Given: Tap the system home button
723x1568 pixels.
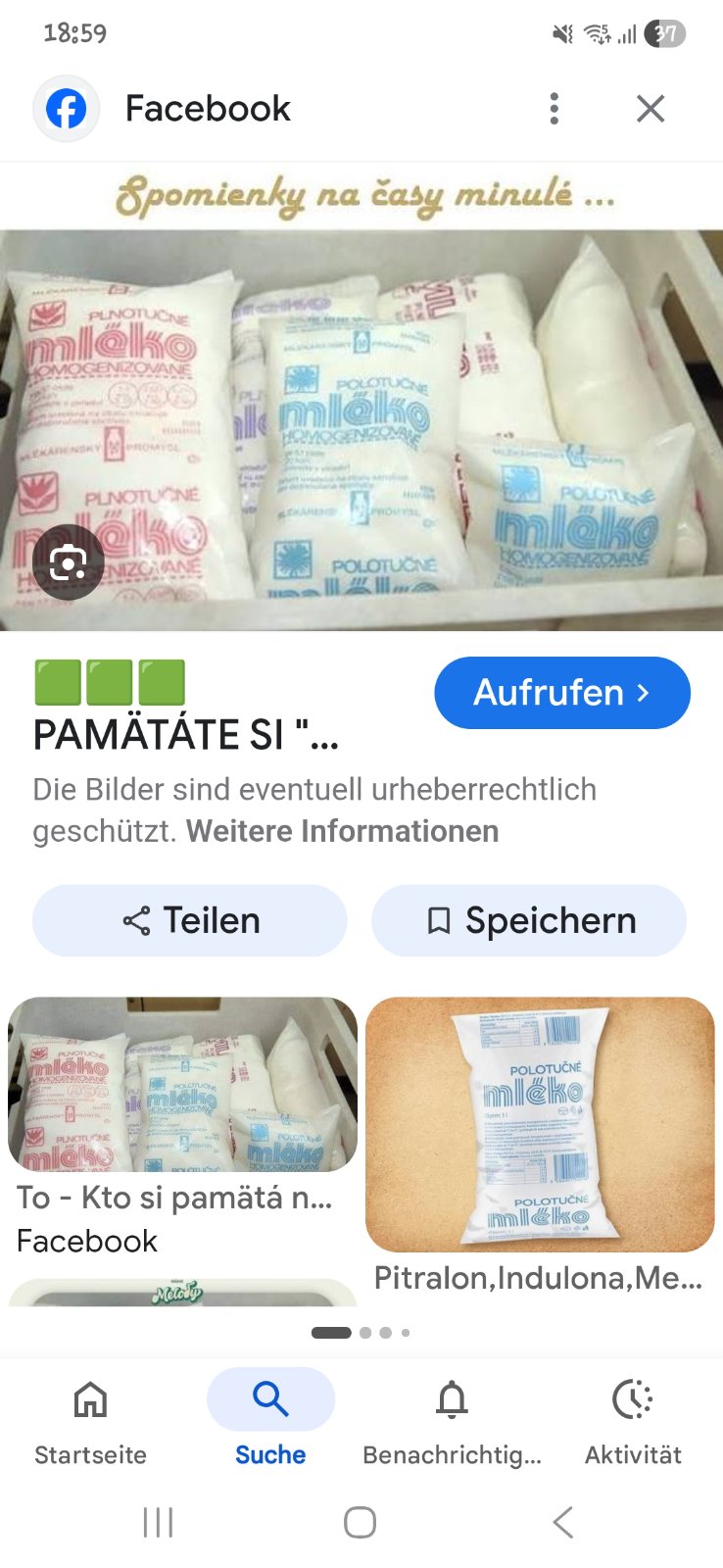Looking at the screenshot, I should [360, 1522].
